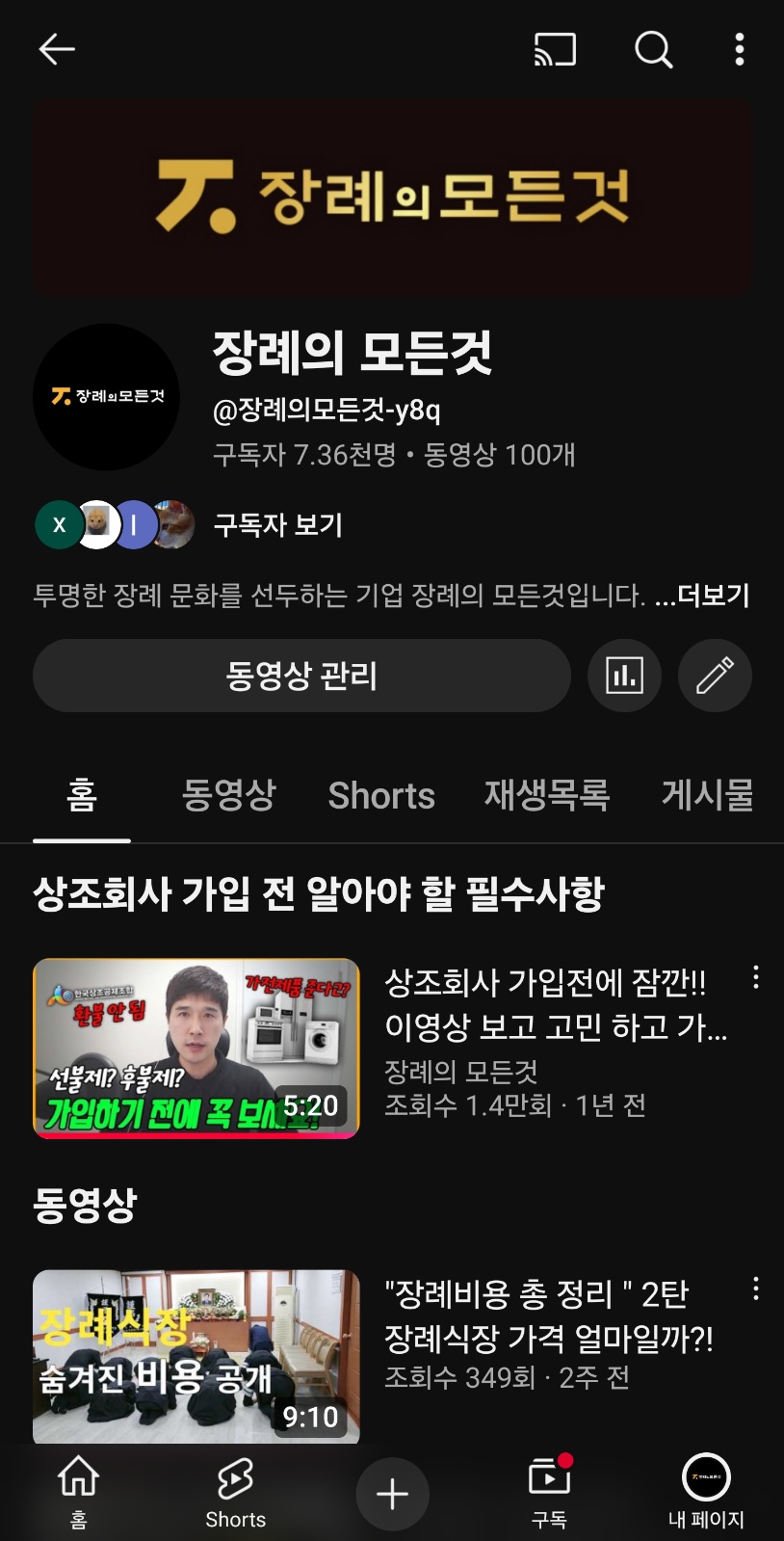Tap 구독자 보기 to view subscribers
Screen dimensions: 784x1541
(277, 525)
